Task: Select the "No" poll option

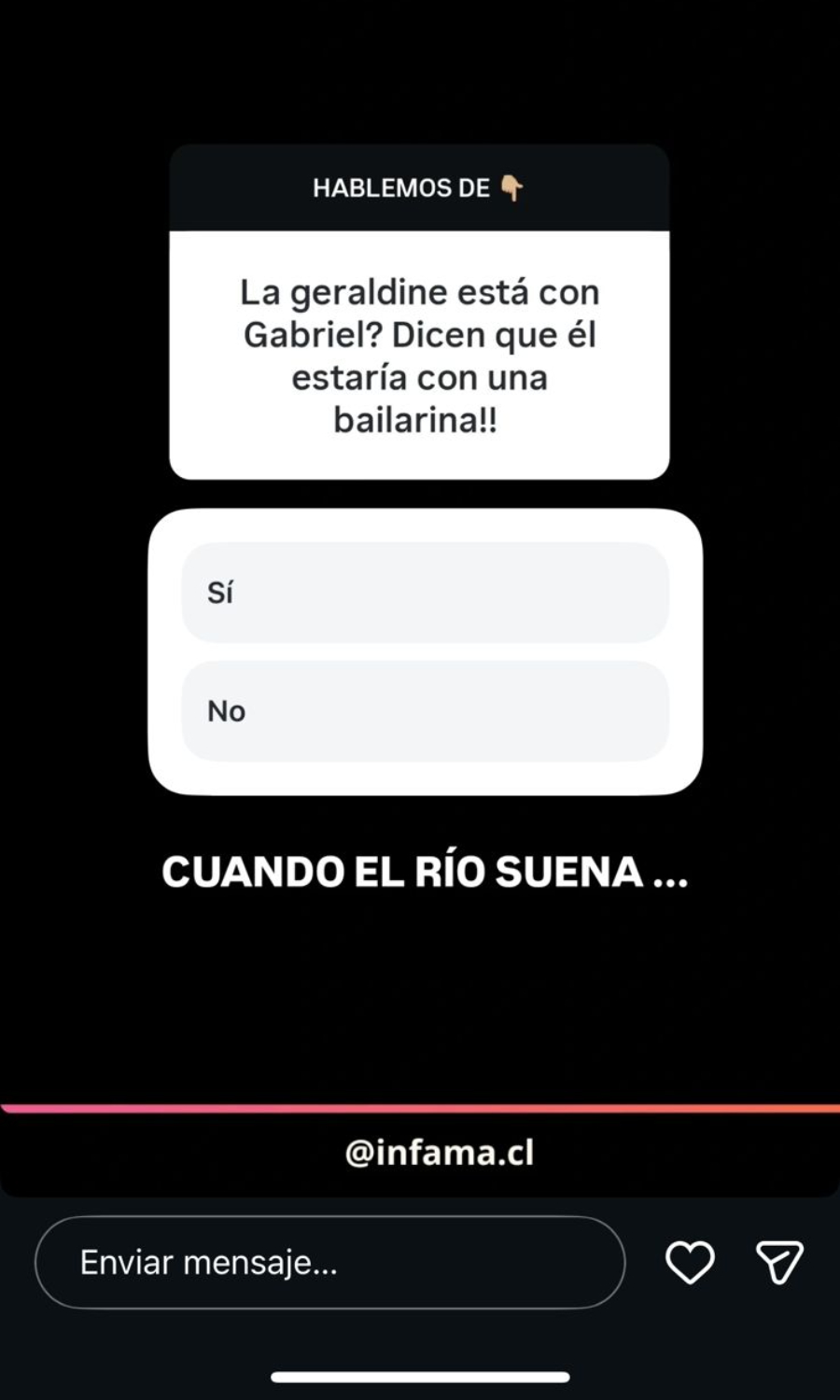Action: 423,710
